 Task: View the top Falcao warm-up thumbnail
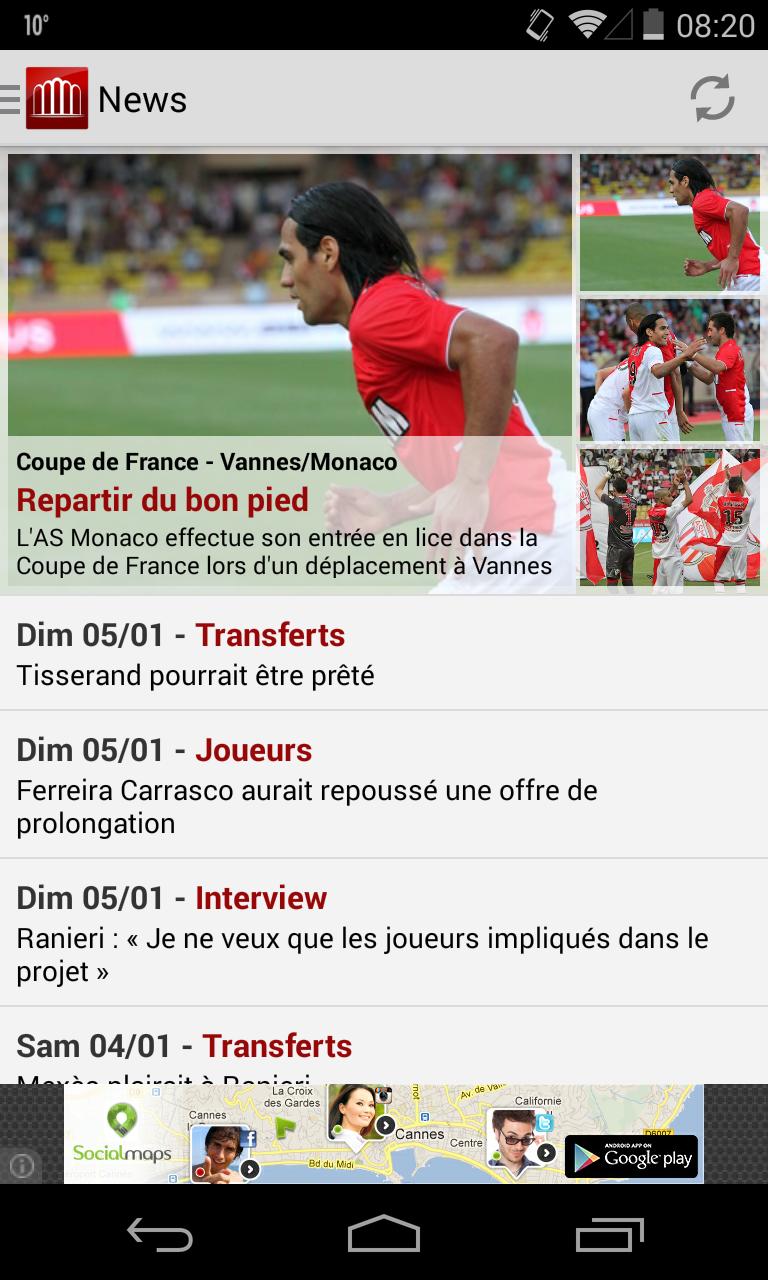pos(669,221)
